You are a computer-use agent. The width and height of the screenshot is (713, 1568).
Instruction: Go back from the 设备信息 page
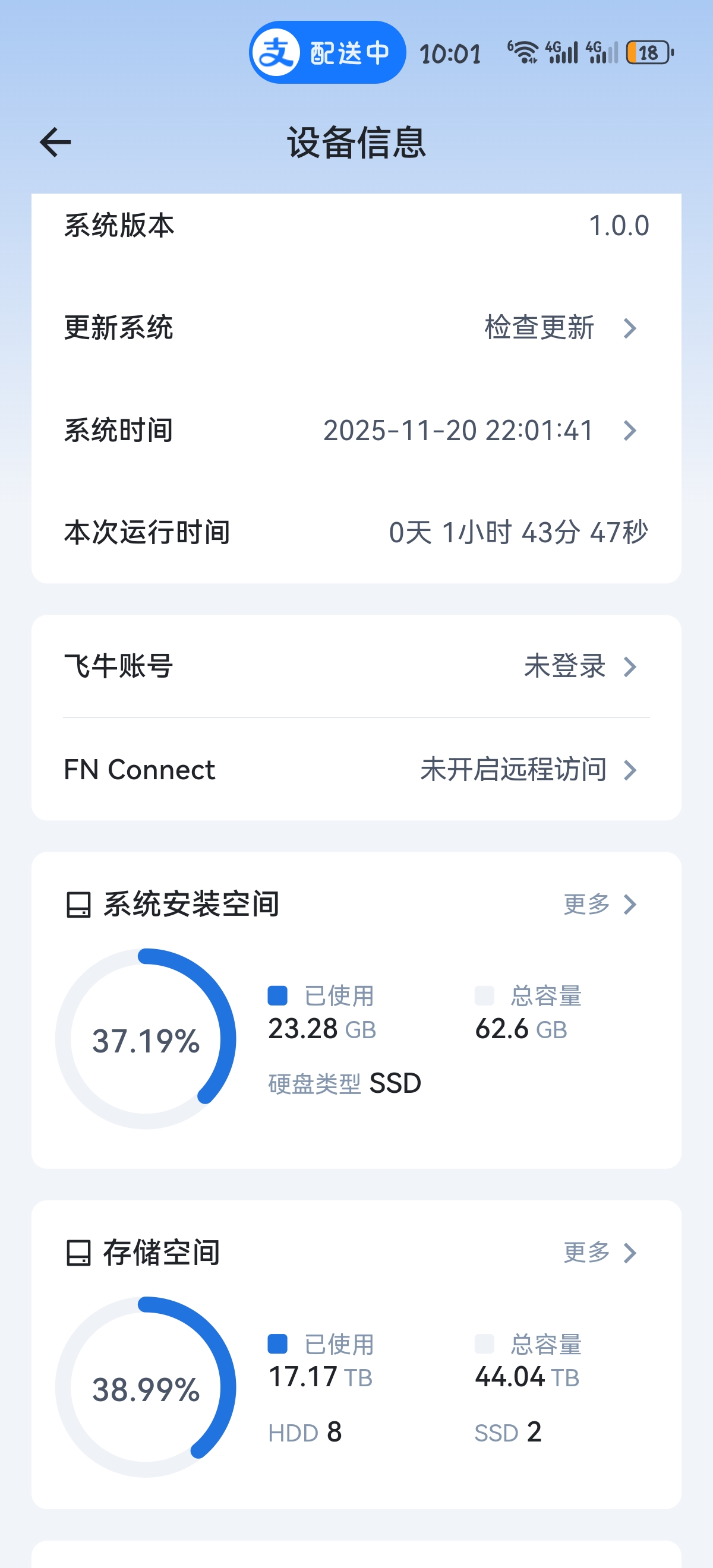coord(55,143)
